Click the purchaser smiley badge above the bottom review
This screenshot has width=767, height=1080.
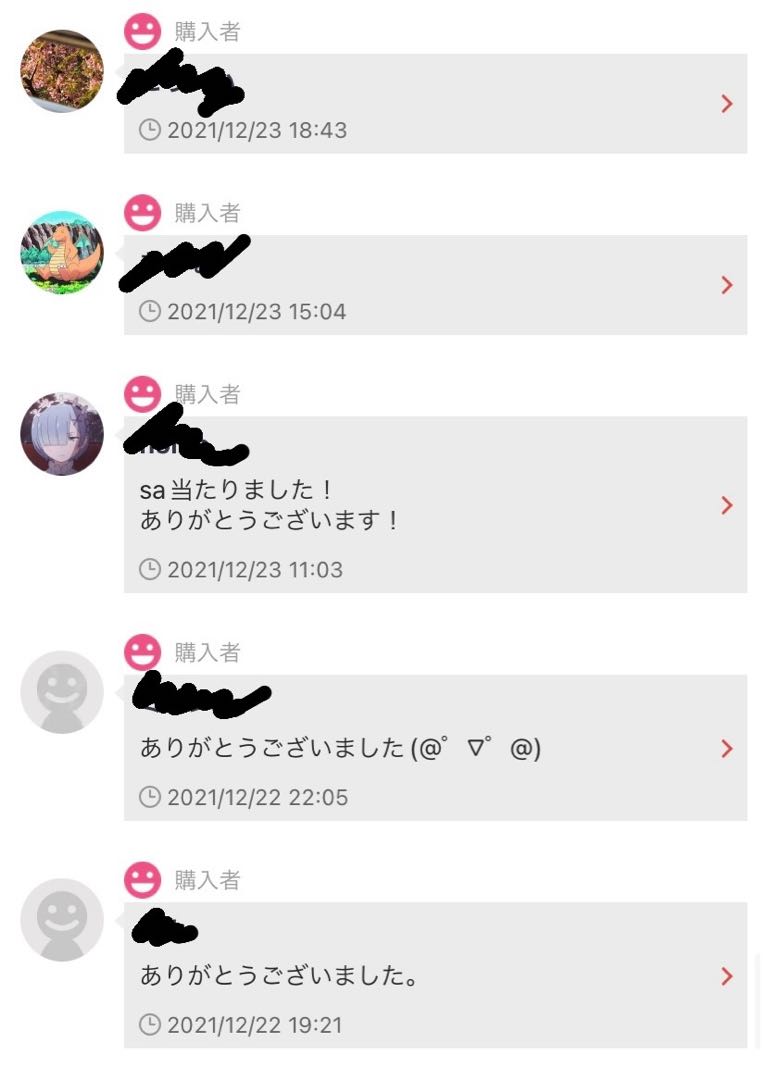click(x=141, y=880)
